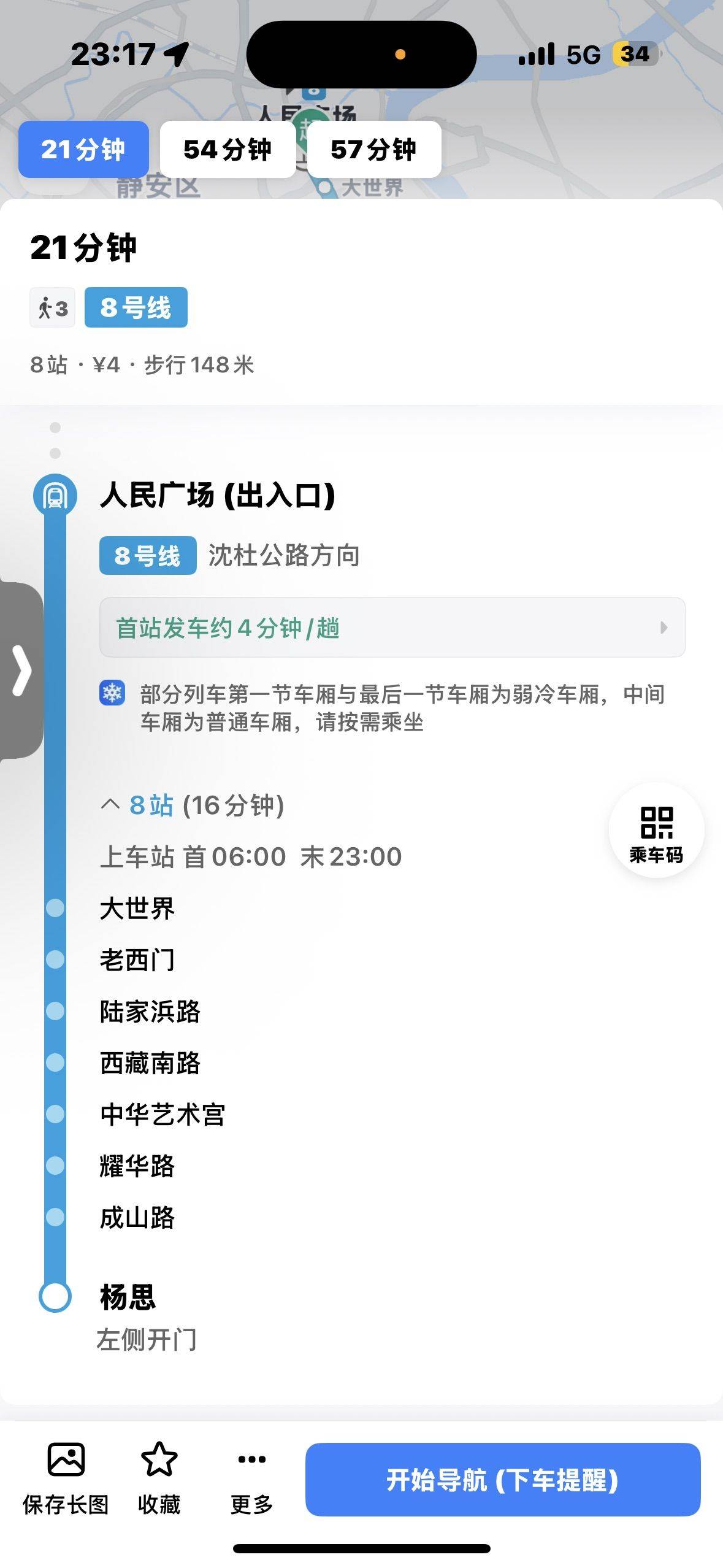Add this route to 收藏 favorites
The height and width of the screenshot is (1568, 723).
pyautogui.click(x=159, y=1478)
